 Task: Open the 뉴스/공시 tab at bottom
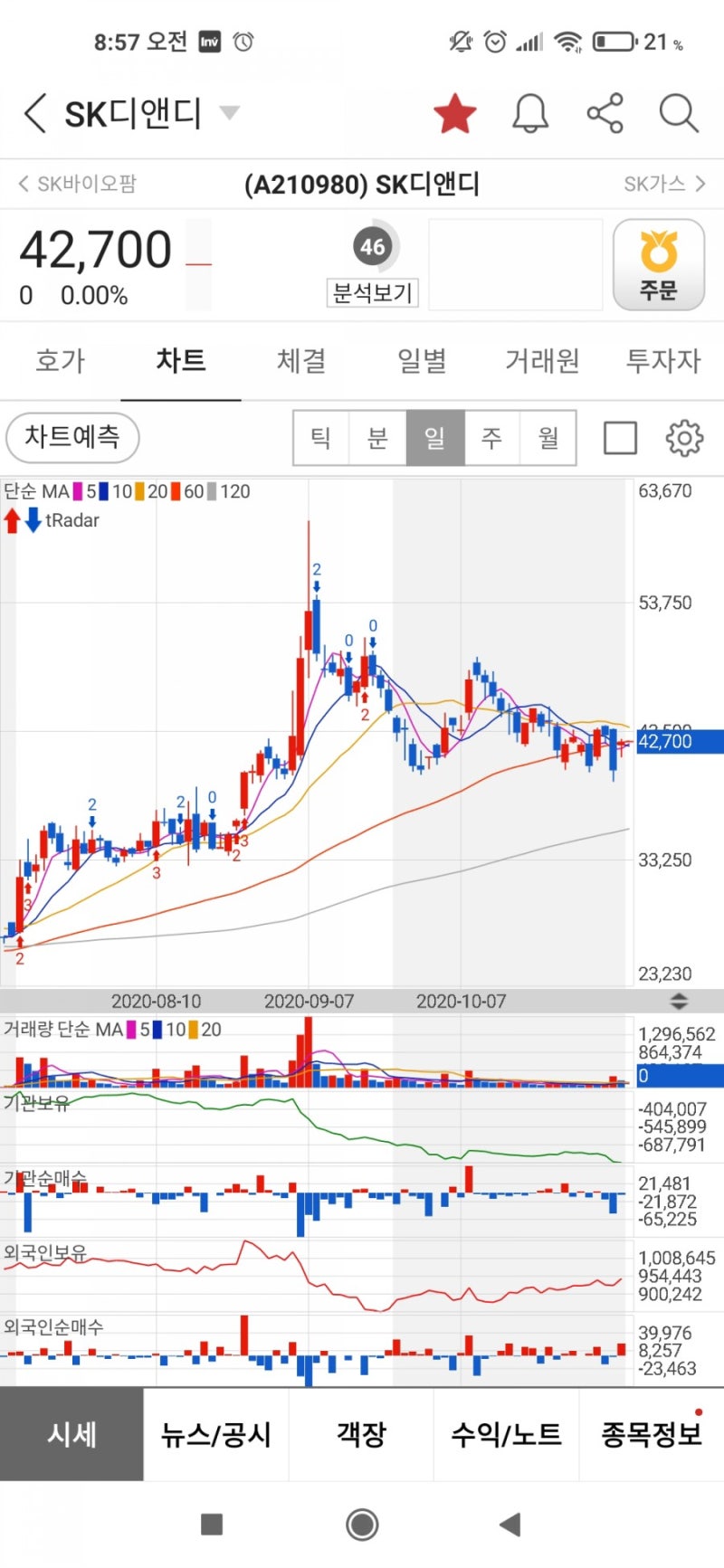pos(216,1435)
